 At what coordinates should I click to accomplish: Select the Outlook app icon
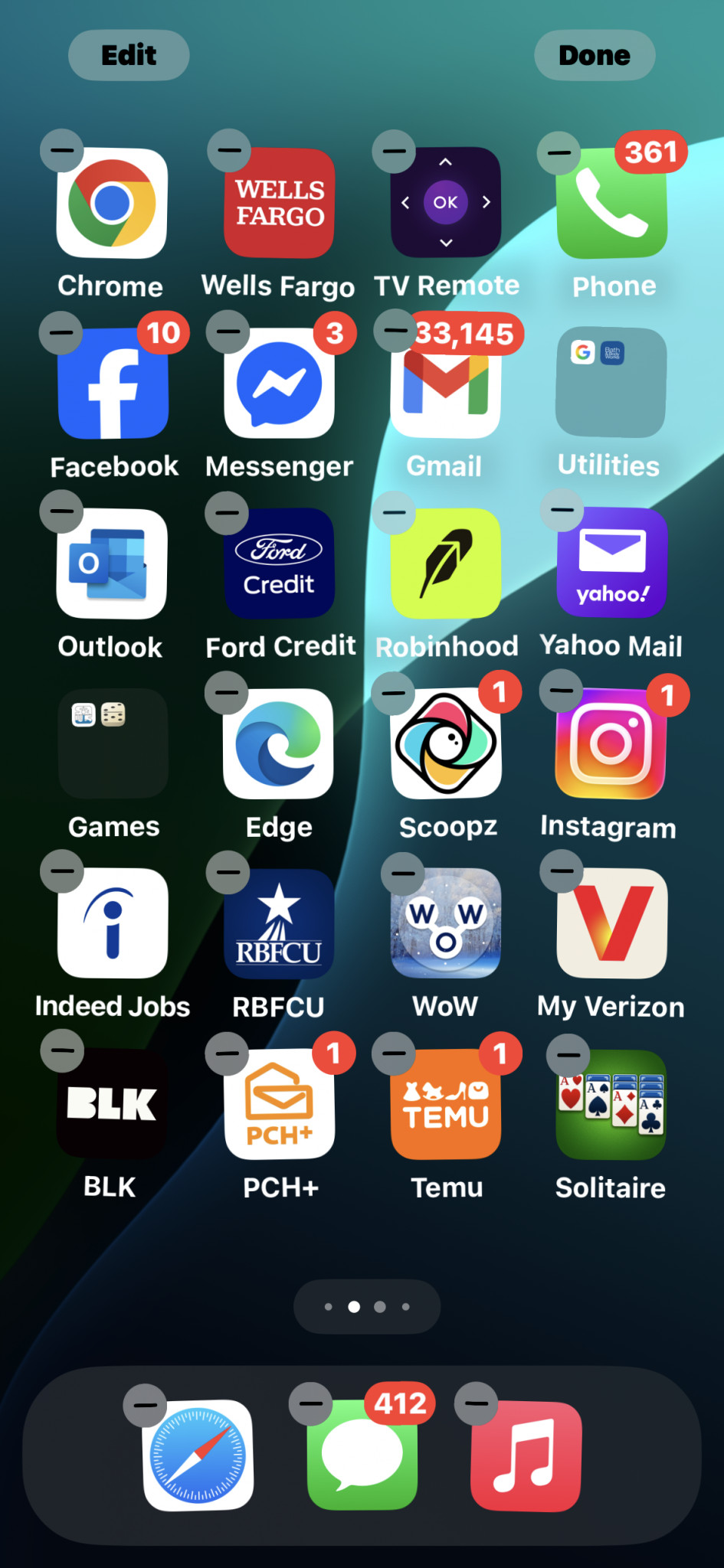pos(112,564)
